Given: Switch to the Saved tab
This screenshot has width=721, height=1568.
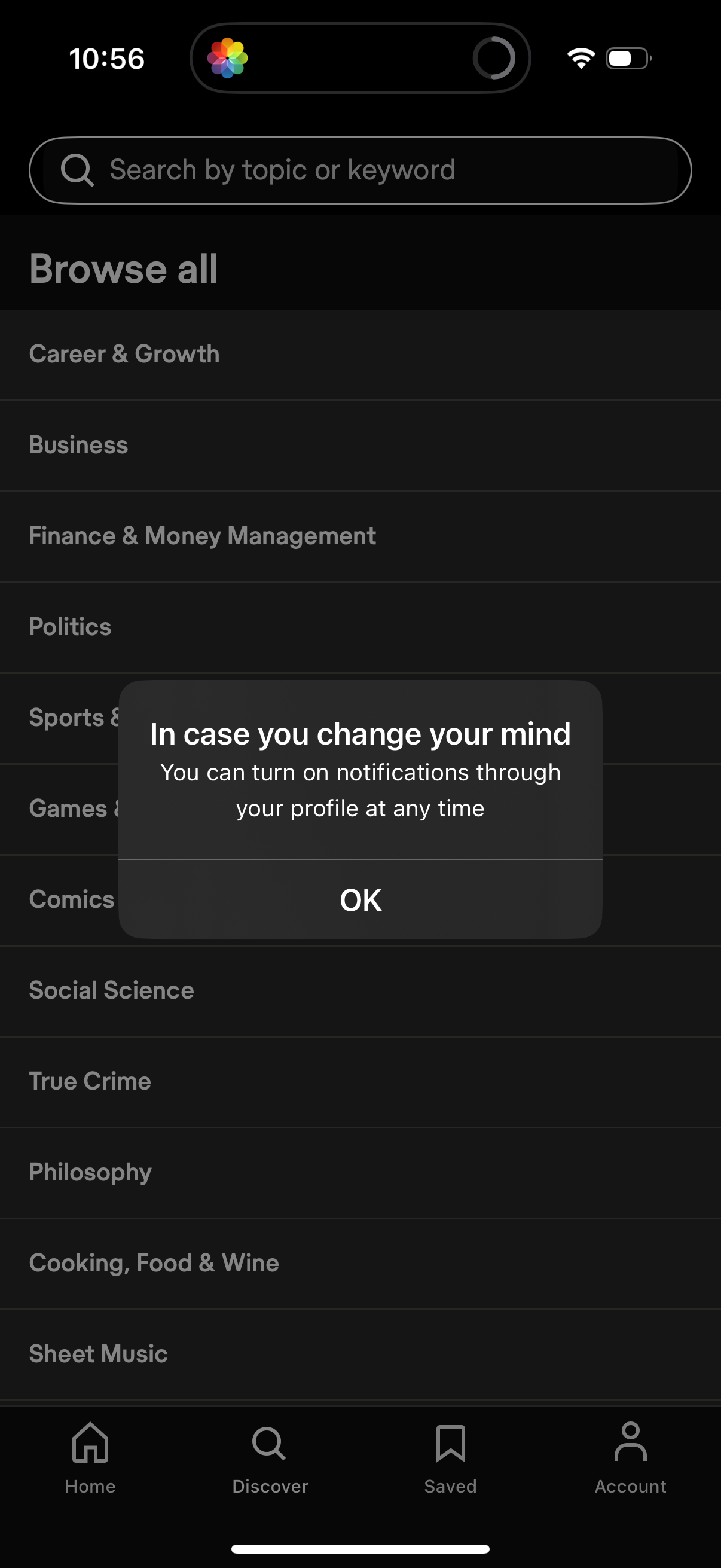Looking at the screenshot, I should tap(450, 1458).
